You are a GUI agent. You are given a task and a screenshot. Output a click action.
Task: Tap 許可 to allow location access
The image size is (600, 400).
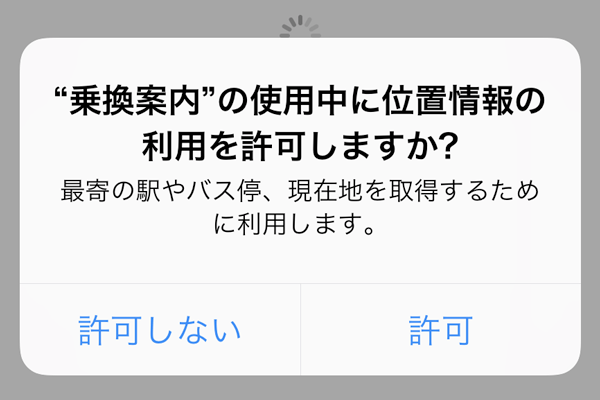[440, 329]
